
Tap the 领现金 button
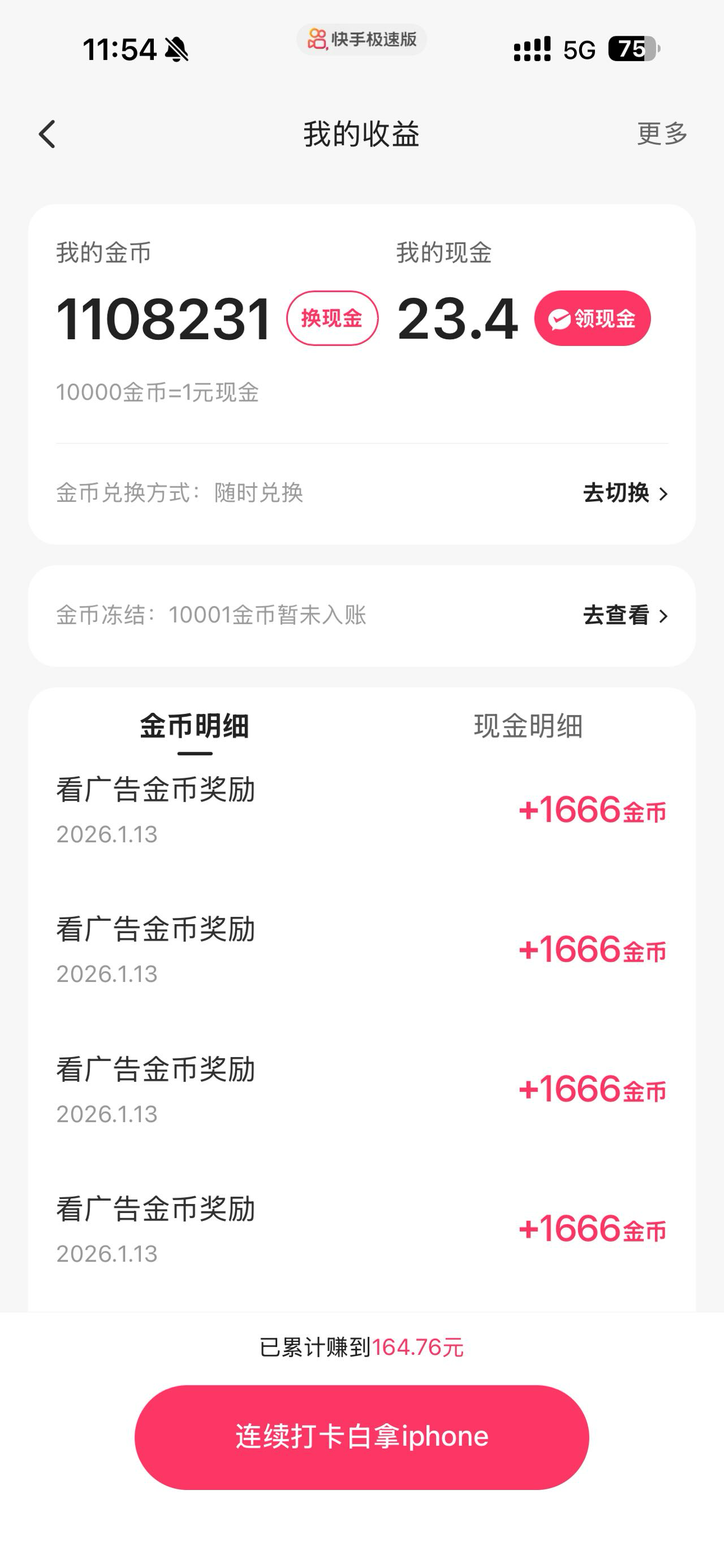coord(592,318)
